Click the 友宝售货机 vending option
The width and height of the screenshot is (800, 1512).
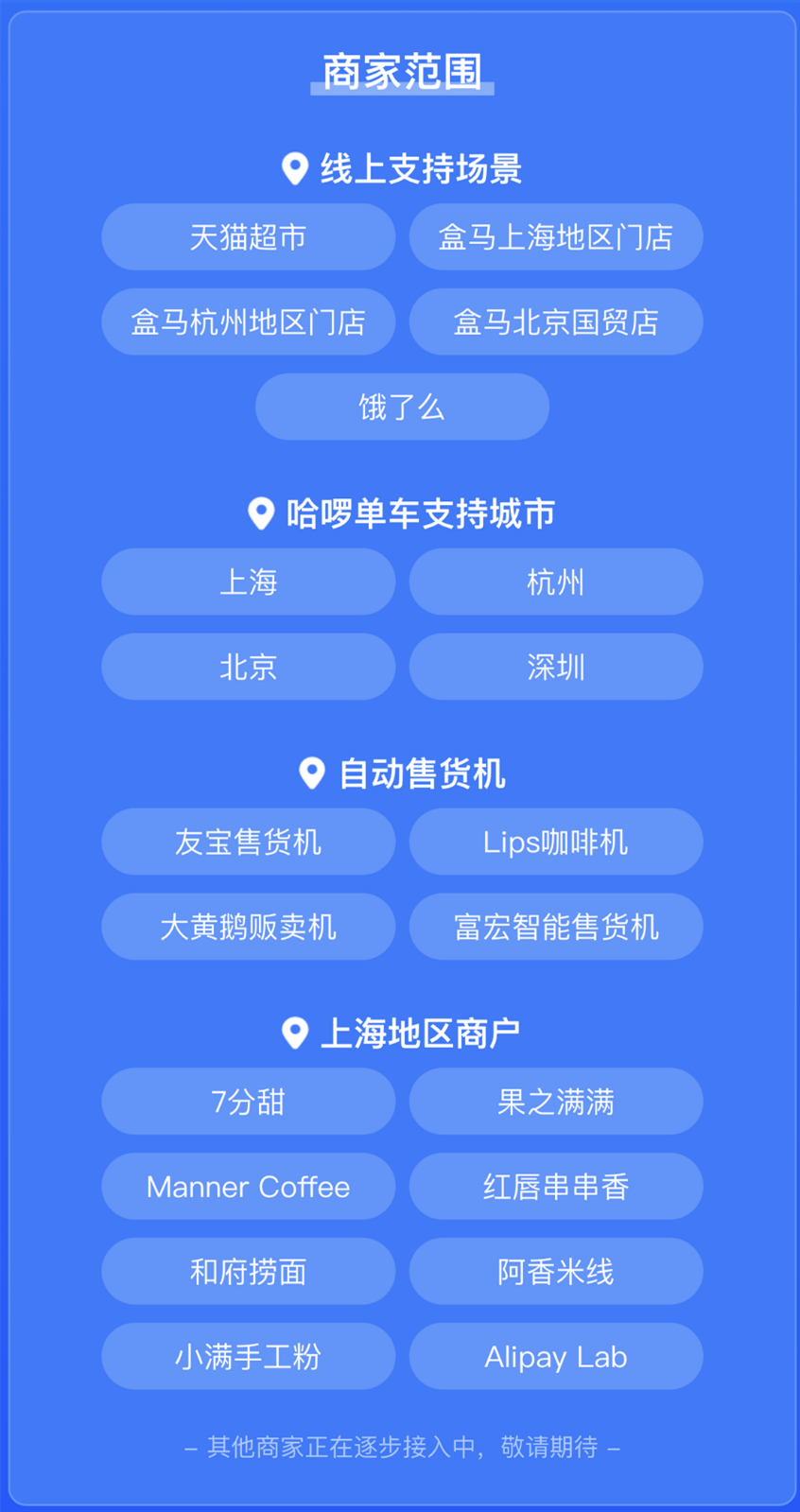click(x=248, y=842)
